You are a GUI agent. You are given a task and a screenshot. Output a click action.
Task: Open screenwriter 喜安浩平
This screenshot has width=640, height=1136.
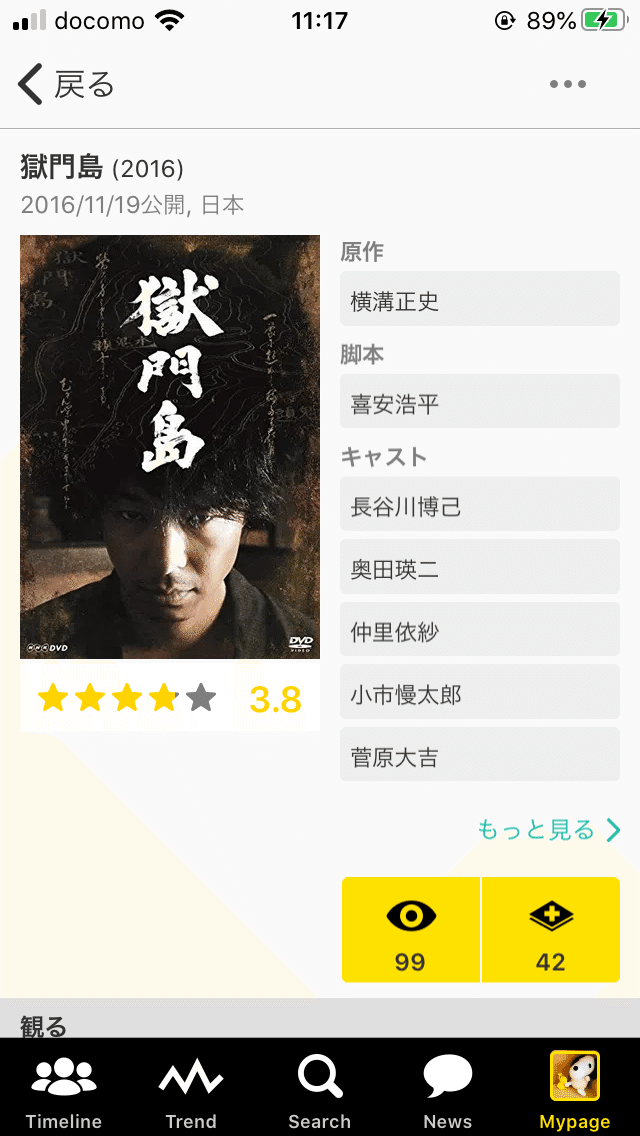point(479,404)
